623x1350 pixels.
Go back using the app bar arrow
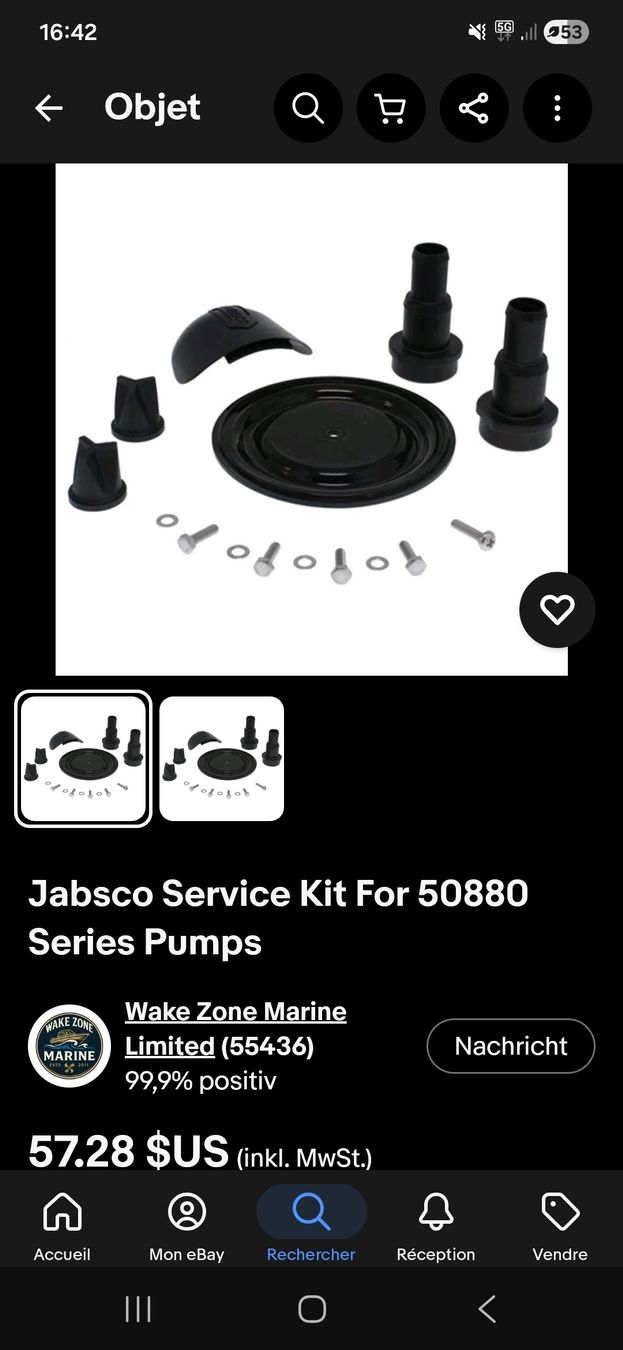pyautogui.click(x=48, y=108)
